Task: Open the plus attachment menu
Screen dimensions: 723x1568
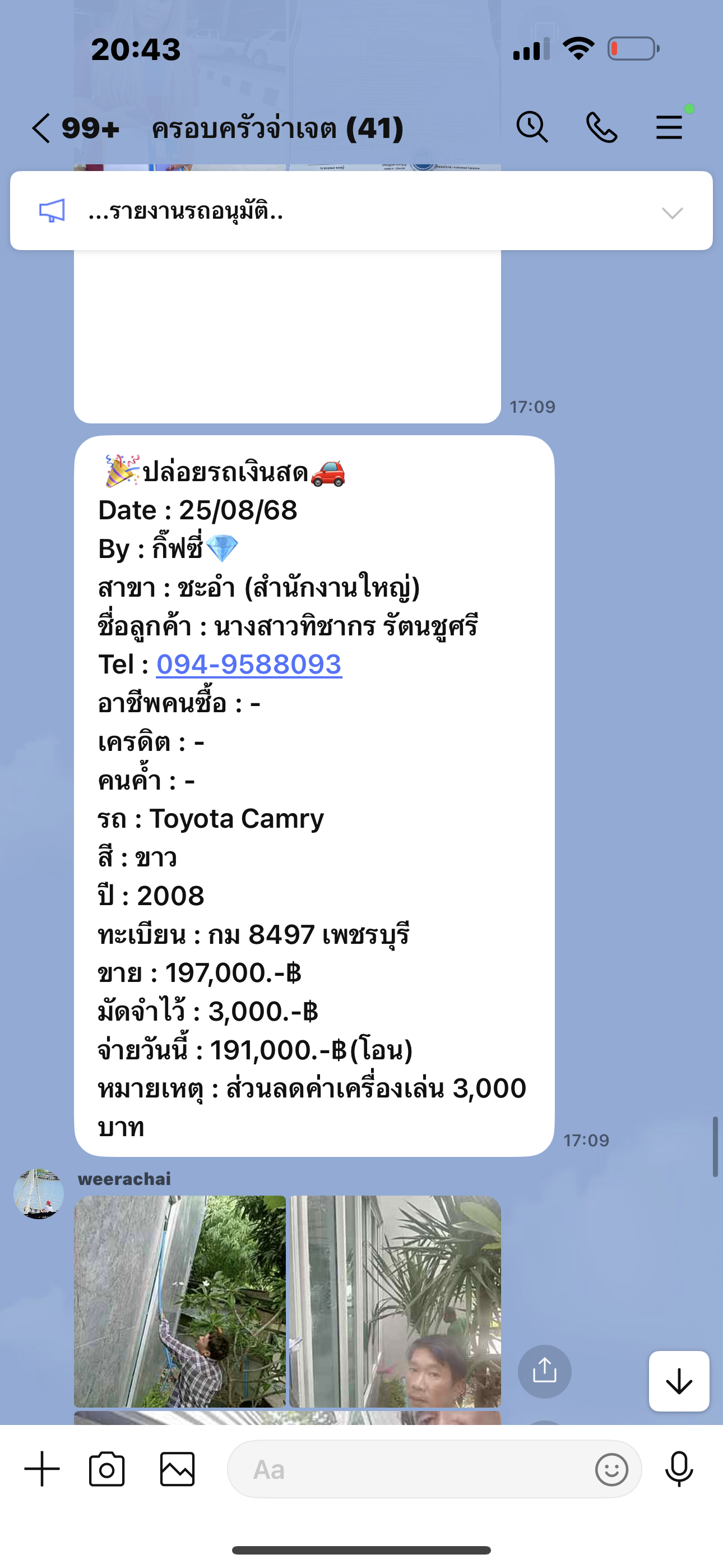Action: click(42, 1469)
